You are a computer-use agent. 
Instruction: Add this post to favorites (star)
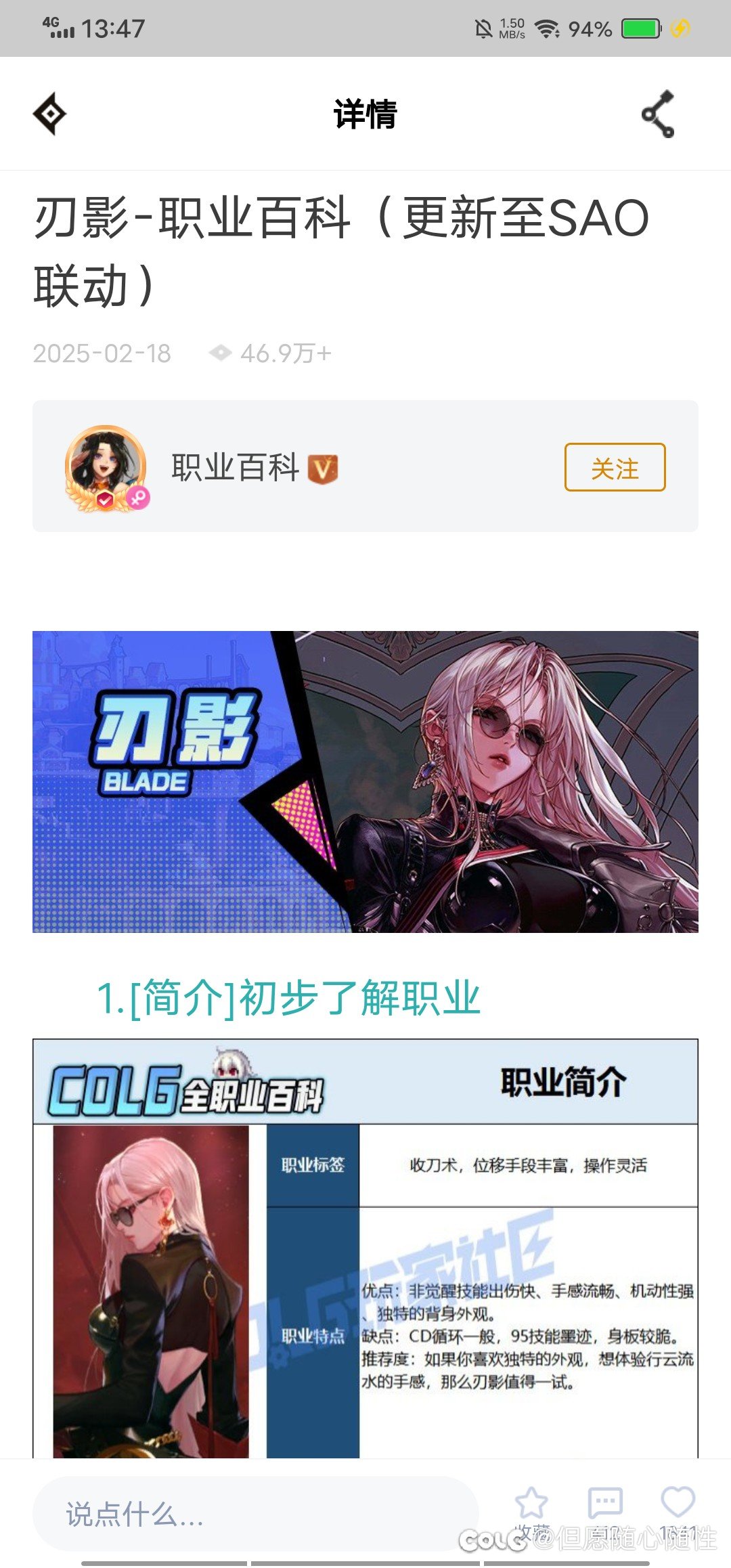531,1504
